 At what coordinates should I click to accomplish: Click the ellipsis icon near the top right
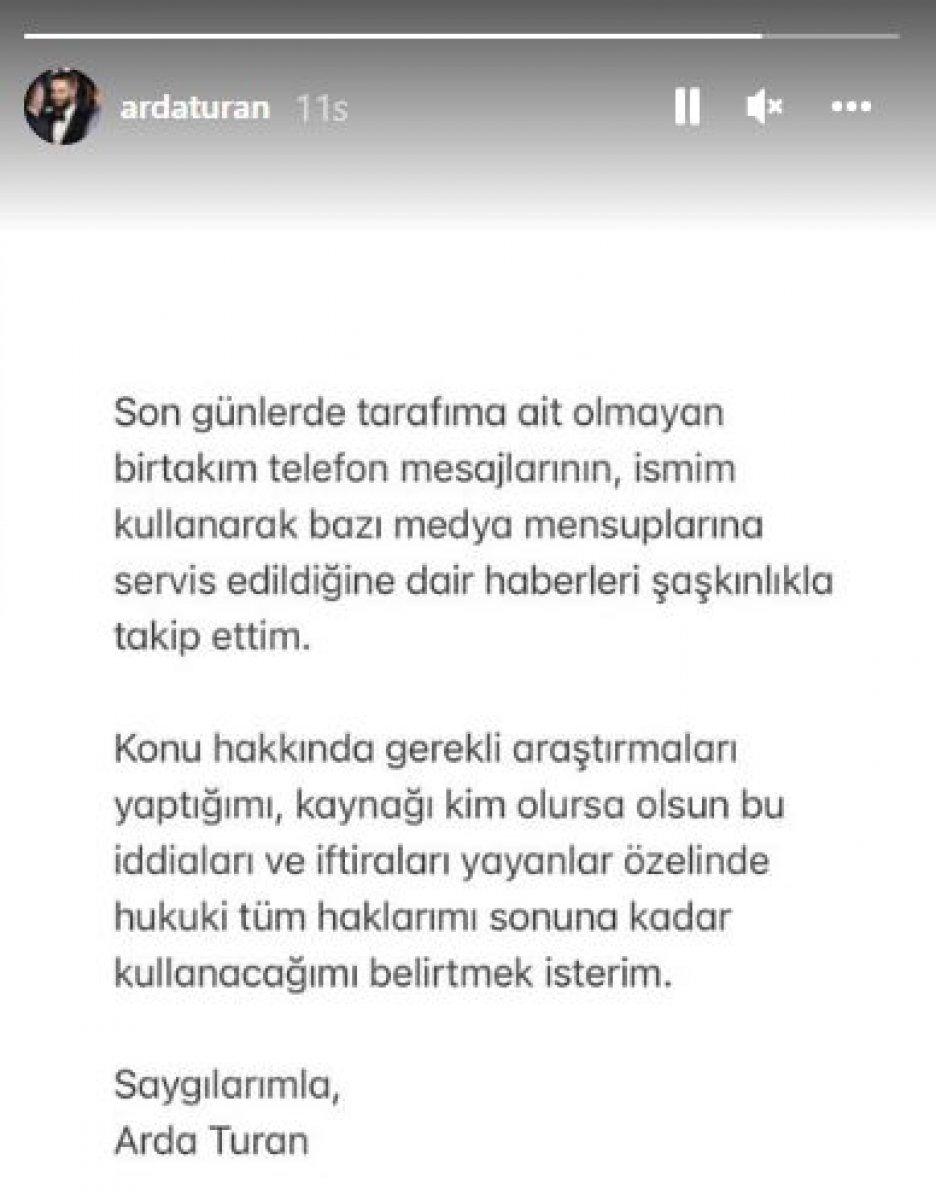coord(848,107)
